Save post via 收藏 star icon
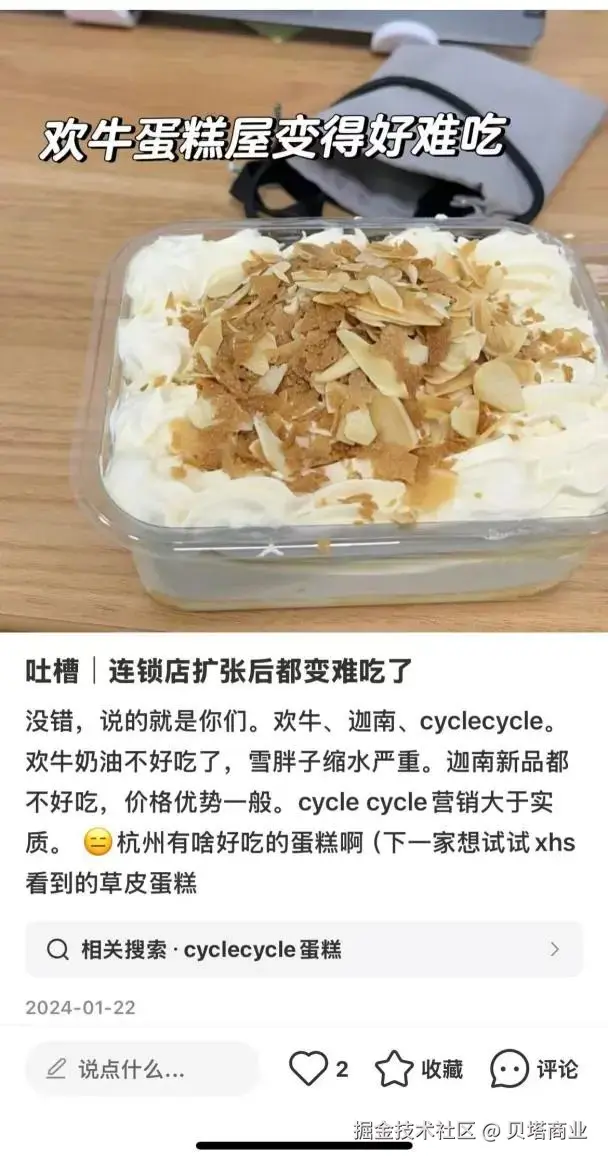Image resolution: width=608 pixels, height=1162 pixels. (395, 1069)
